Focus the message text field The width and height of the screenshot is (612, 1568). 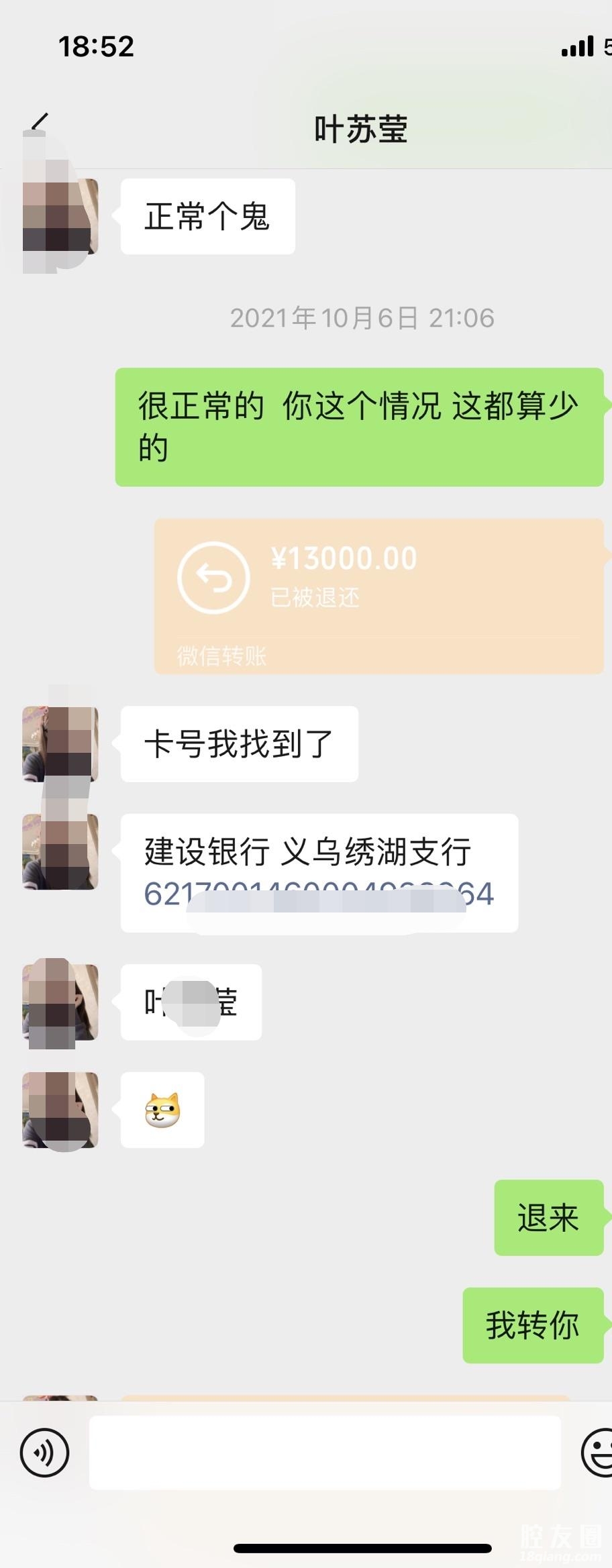point(325,1453)
